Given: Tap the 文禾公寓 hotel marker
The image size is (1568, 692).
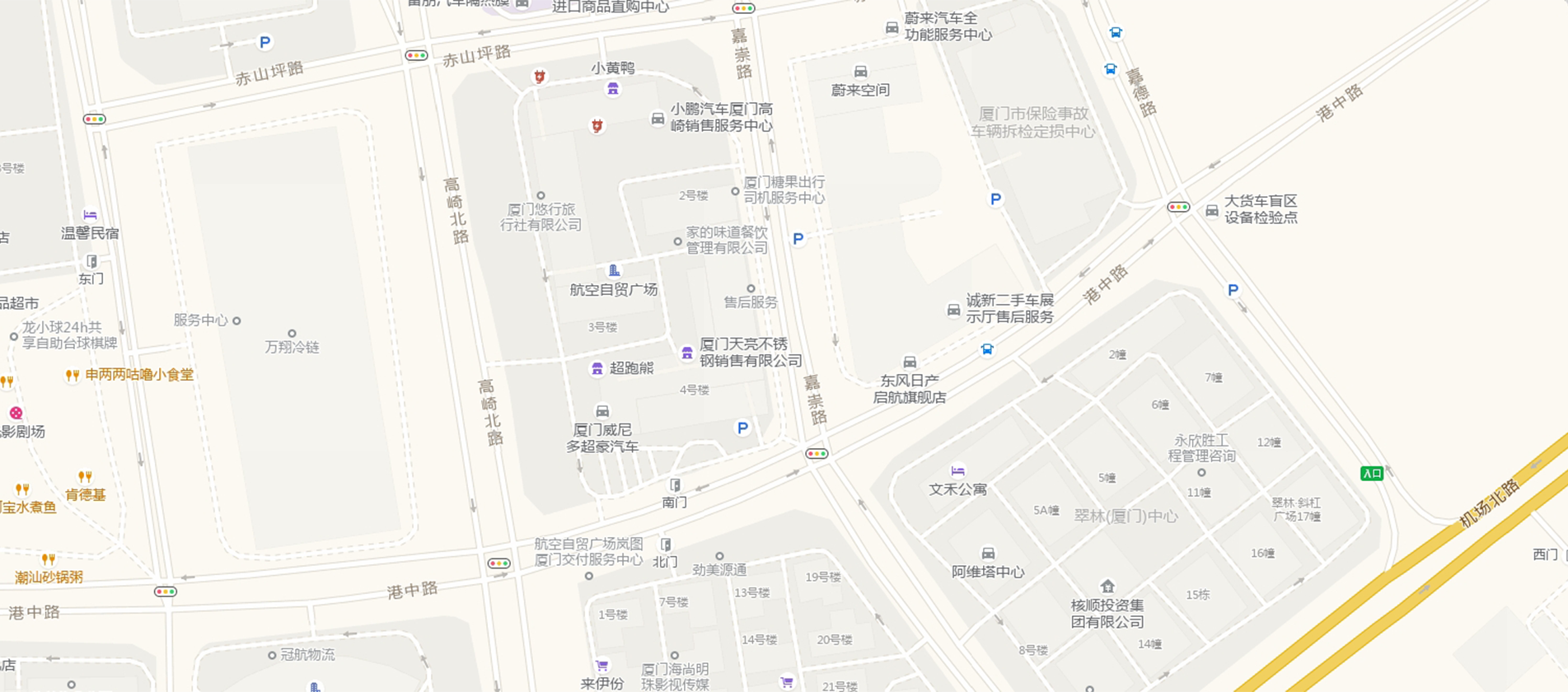Looking at the screenshot, I should click(x=957, y=472).
